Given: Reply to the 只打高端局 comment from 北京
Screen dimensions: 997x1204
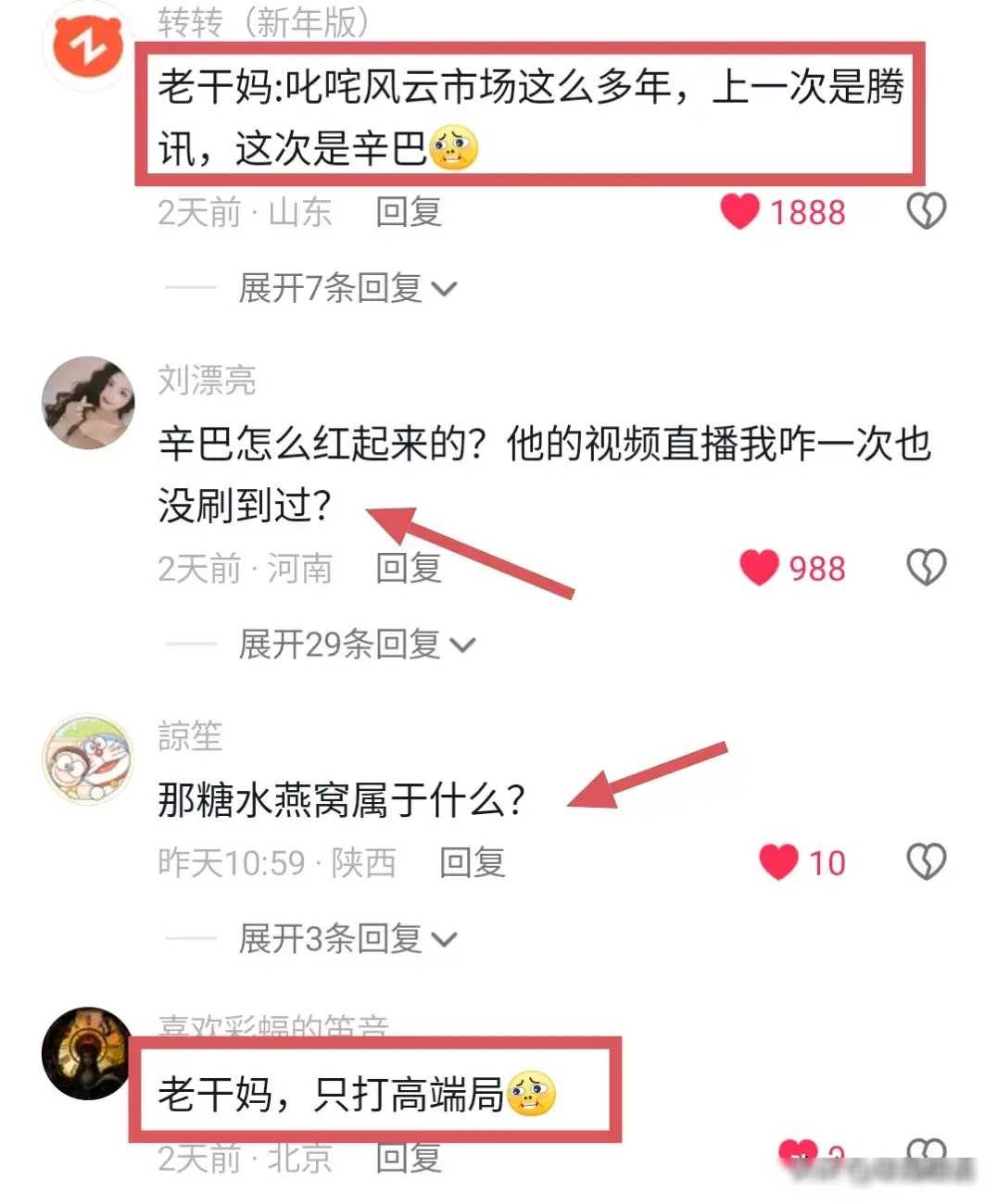Looking at the screenshot, I should [x=408, y=1158].
